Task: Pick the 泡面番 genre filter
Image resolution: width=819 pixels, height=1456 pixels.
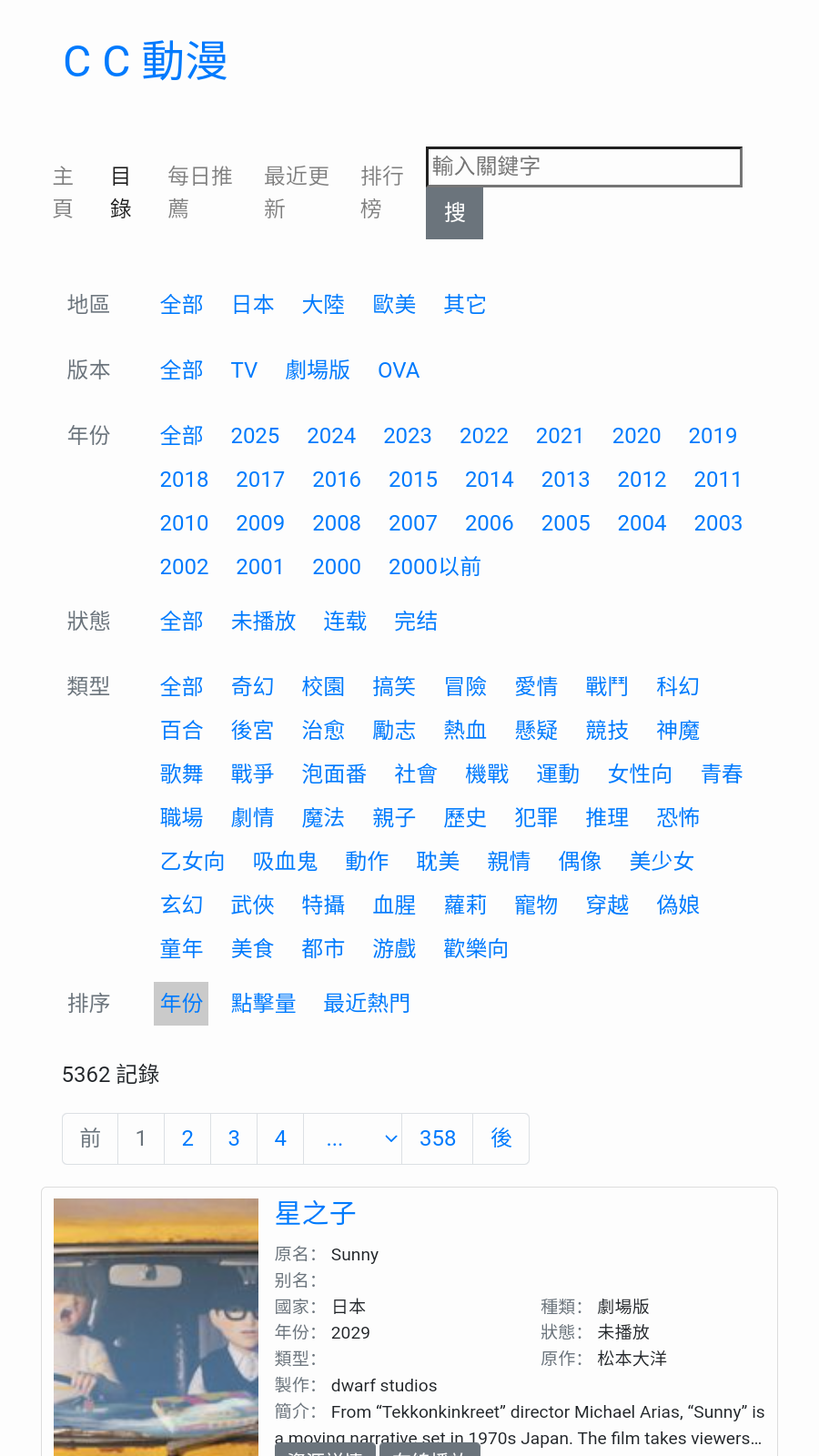Action: tap(334, 774)
